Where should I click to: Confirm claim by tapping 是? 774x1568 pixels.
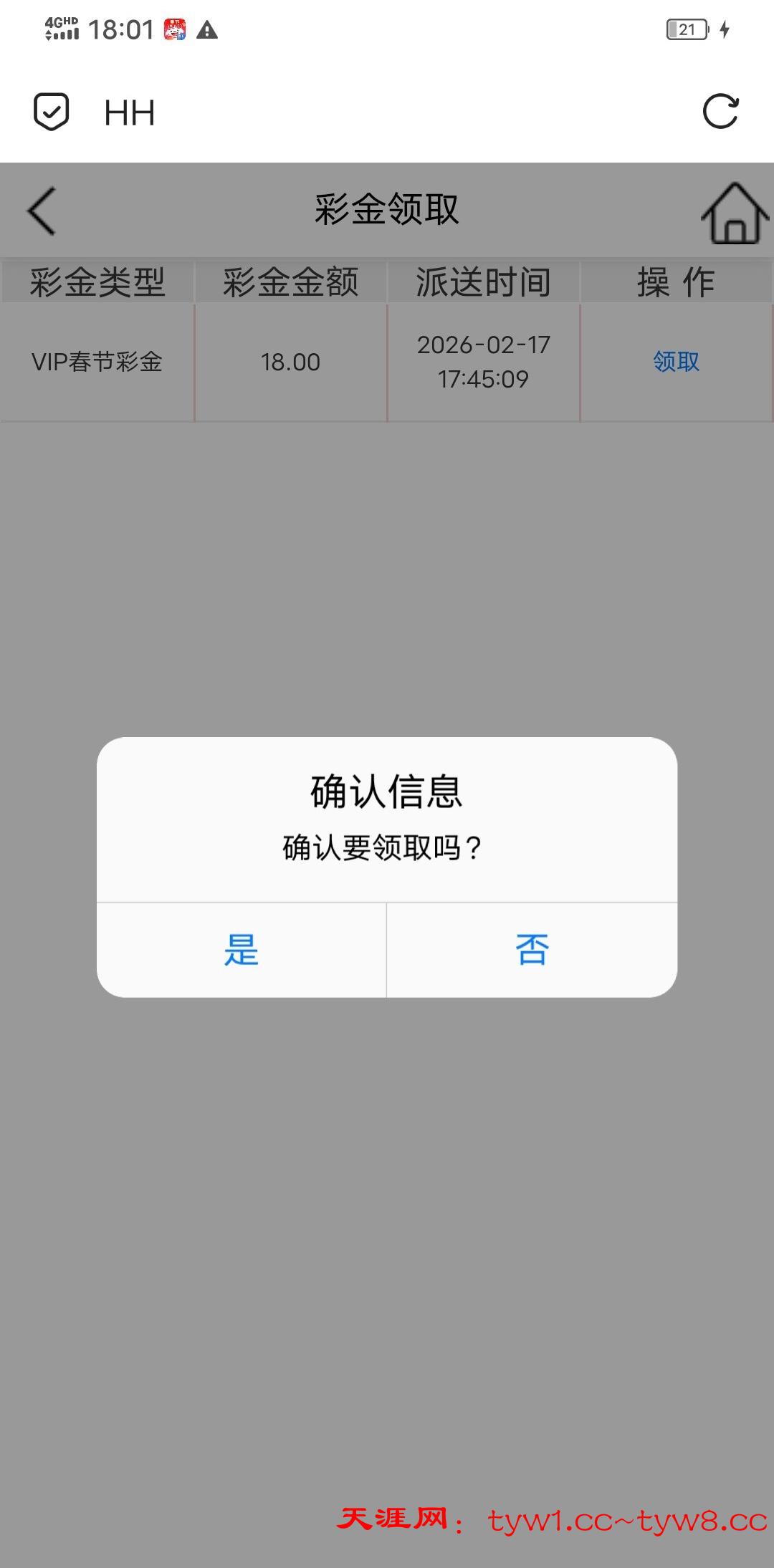pyautogui.click(x=242, y=950)
